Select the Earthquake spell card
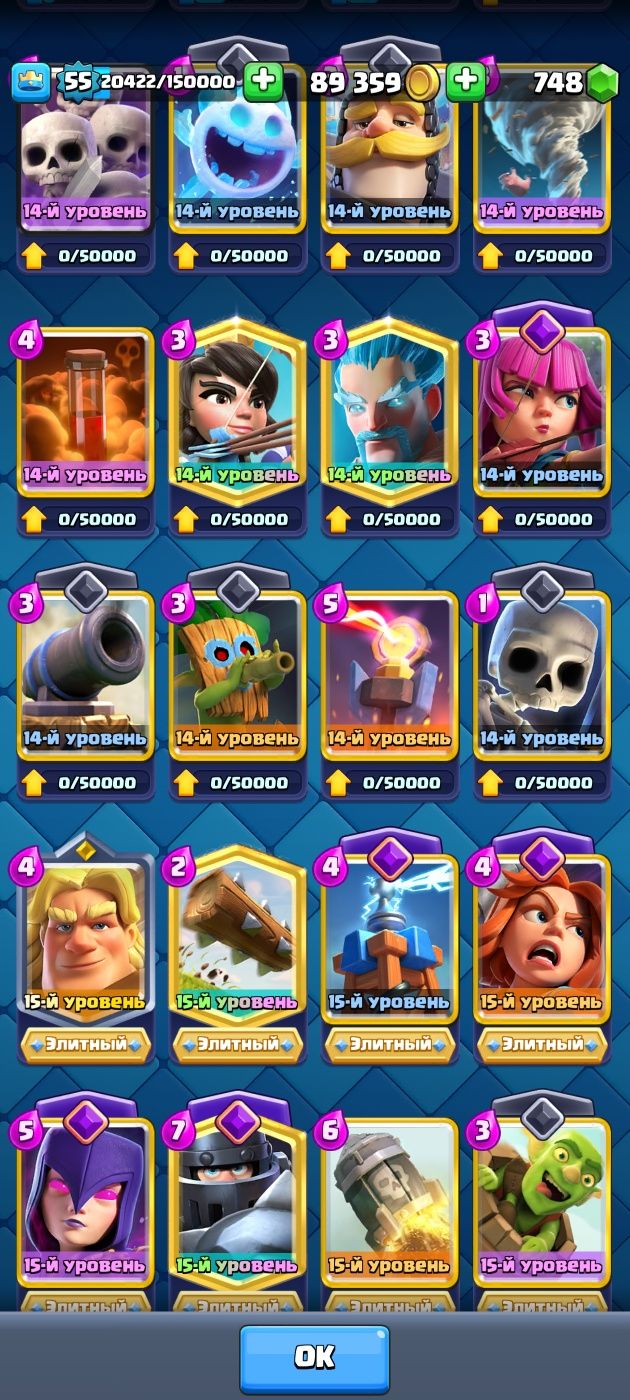 [x=390, y=1200]
